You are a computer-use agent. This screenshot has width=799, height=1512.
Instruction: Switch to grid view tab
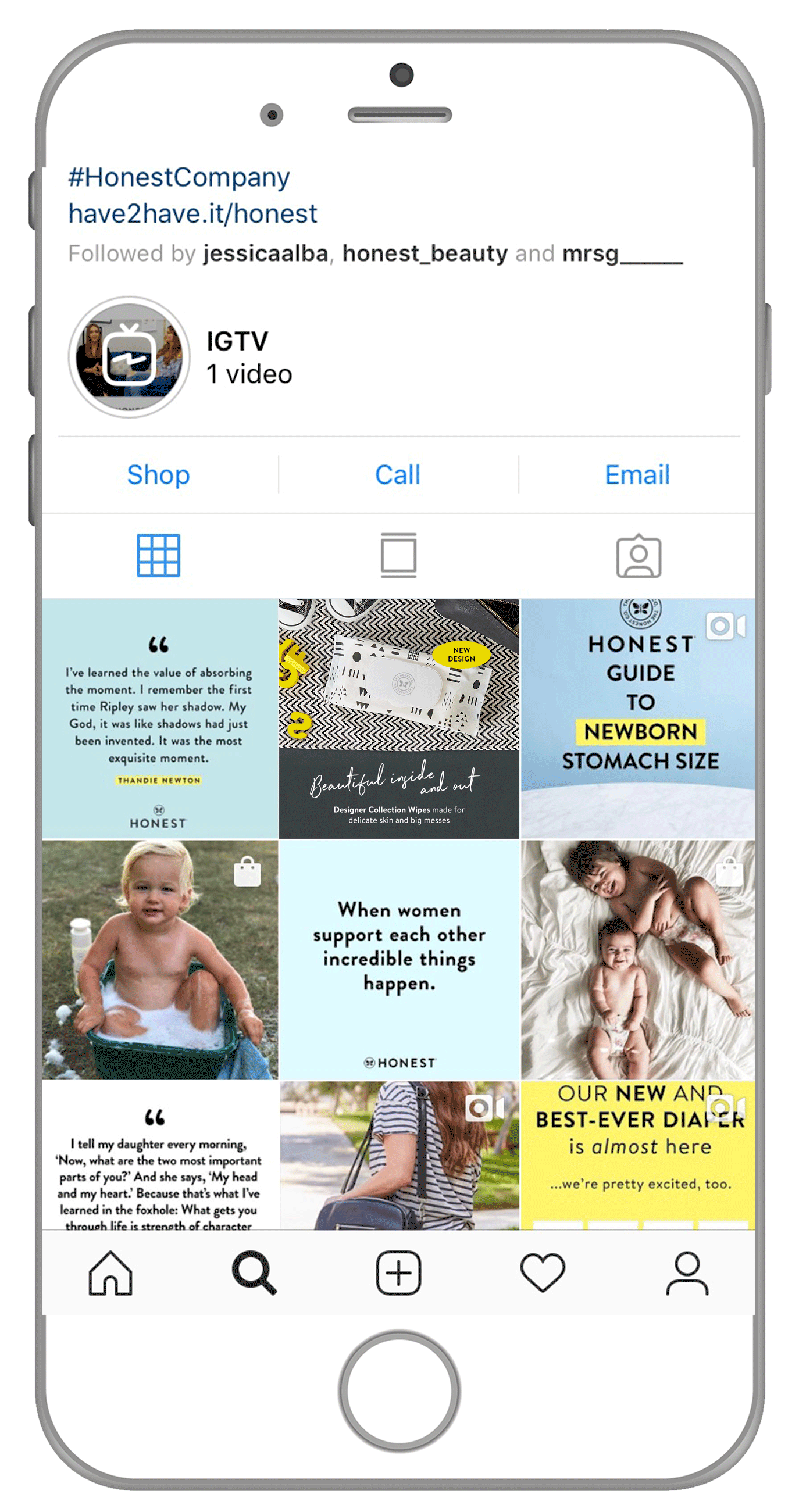pyautogui.click(x=159, y=555)
